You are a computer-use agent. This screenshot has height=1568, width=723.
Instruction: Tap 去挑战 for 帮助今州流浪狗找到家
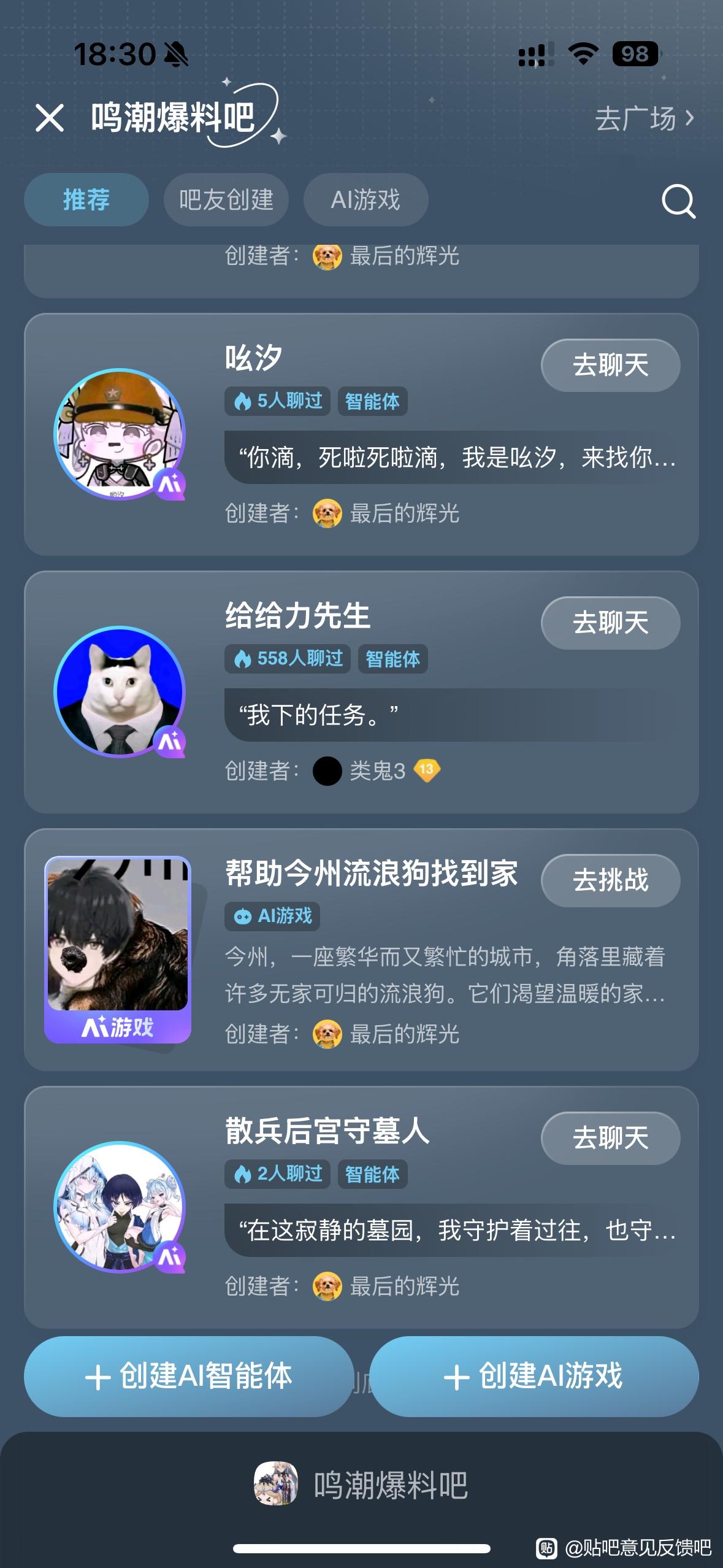click(610, 881)
